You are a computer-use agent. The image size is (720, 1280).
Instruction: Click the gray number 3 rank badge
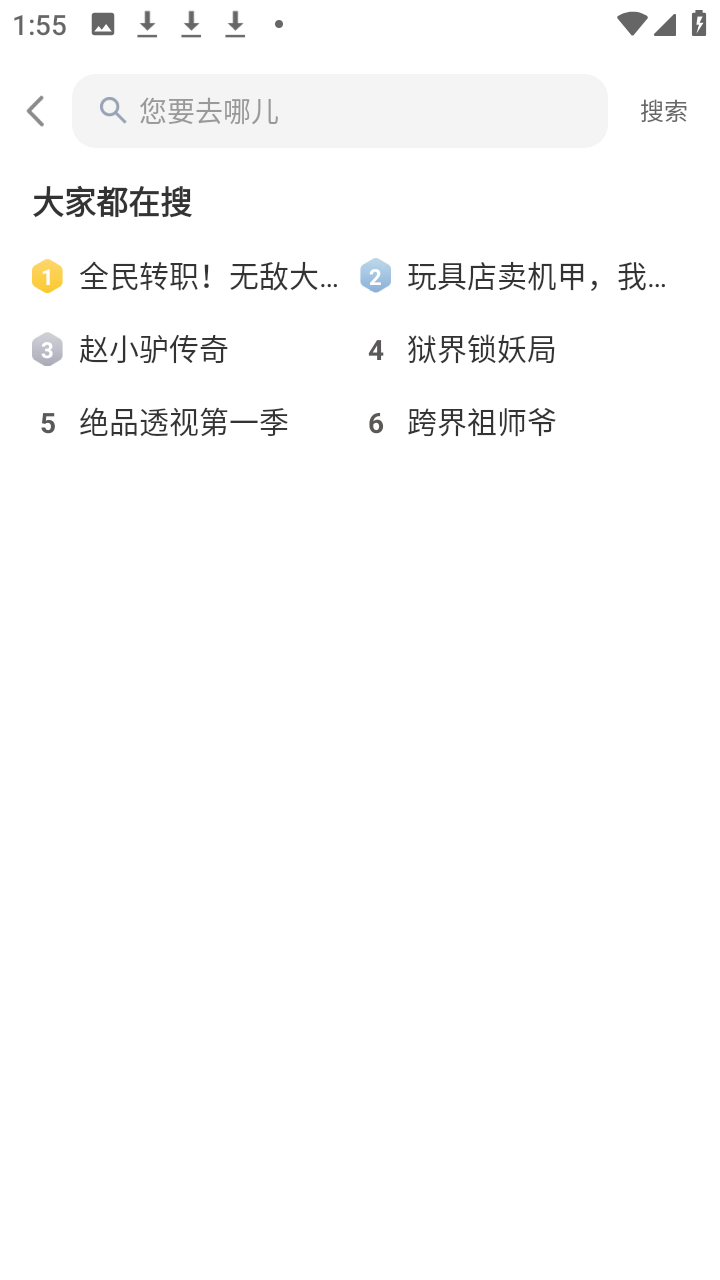click(x=47, y=349)
